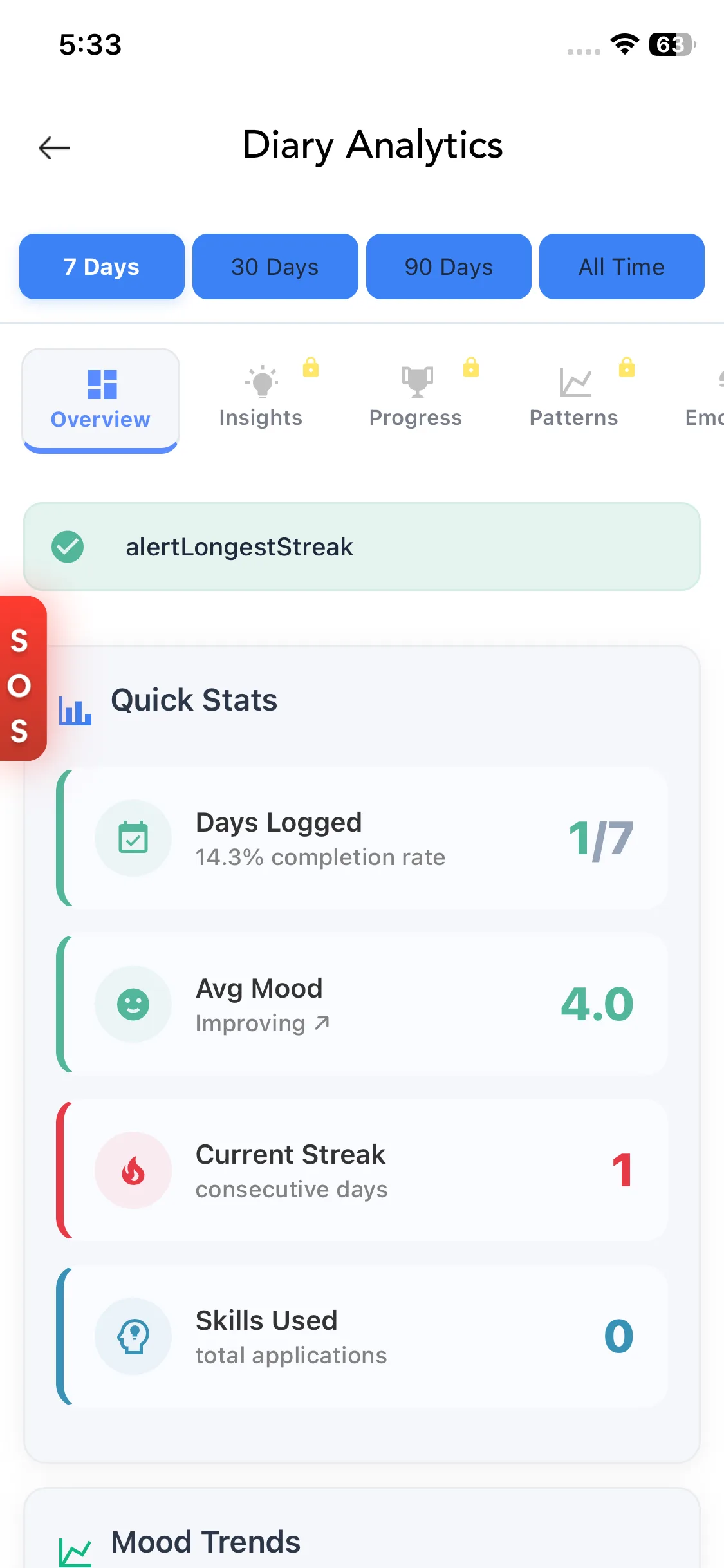Screen dimensions: 724x1568
Task: Open the Overview tab
Action: click(x=101, y=400)
